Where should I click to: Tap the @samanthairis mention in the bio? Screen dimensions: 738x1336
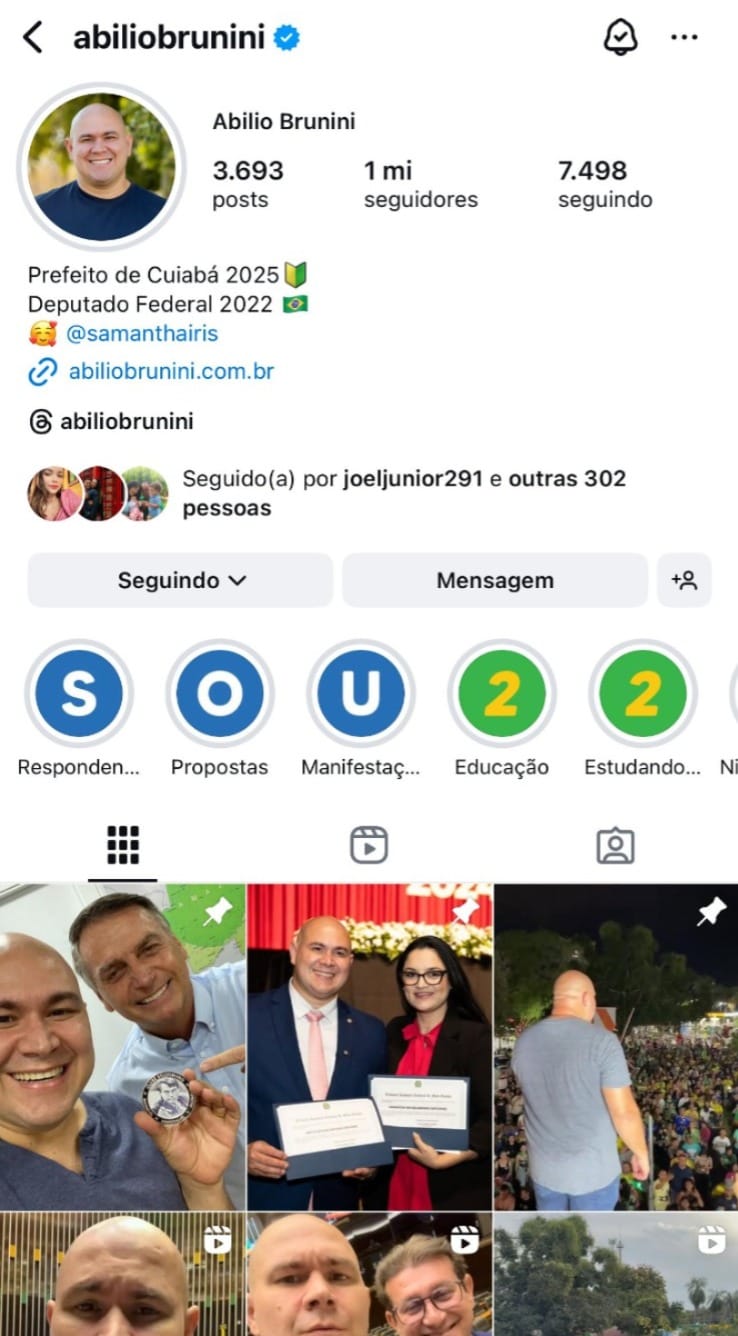click(146, 334)
